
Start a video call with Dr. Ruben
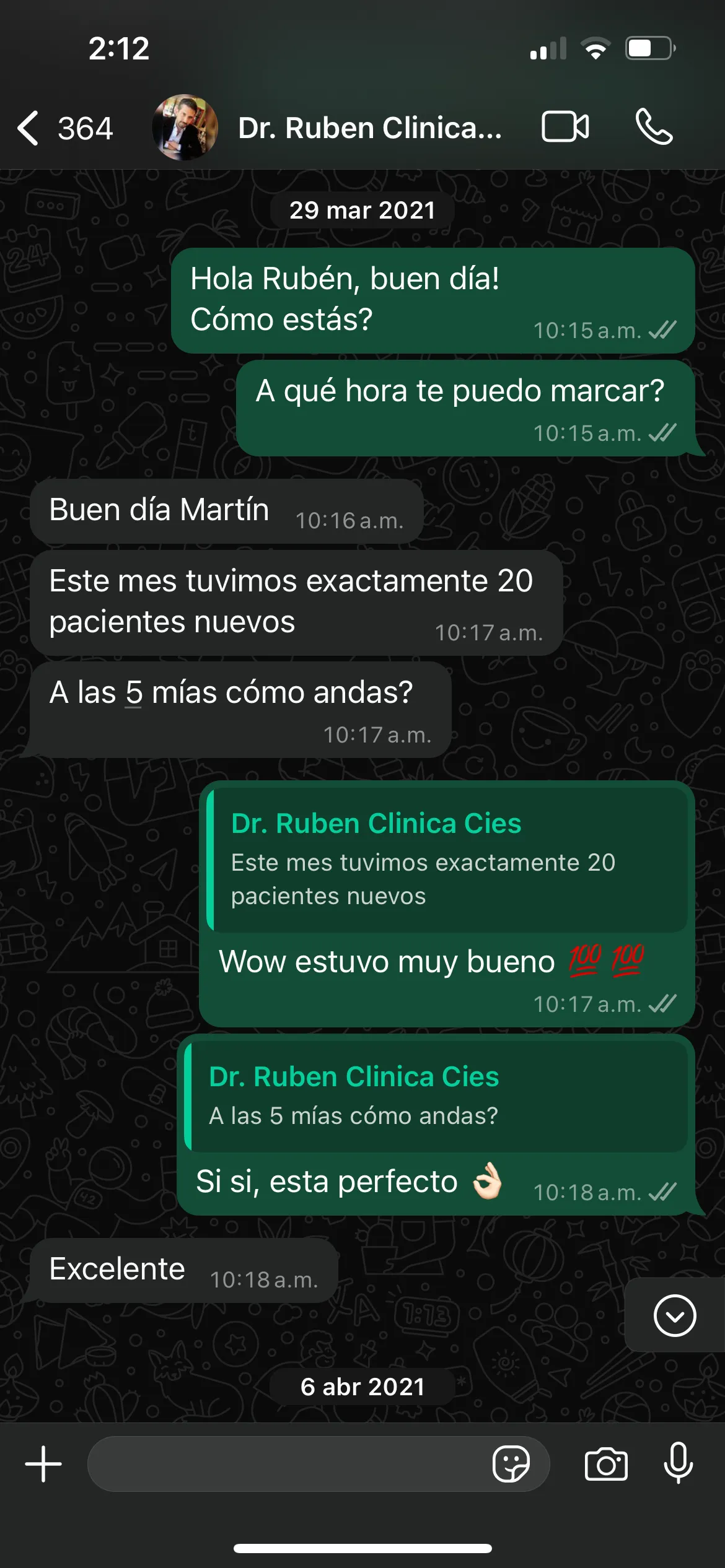point(565,127)
